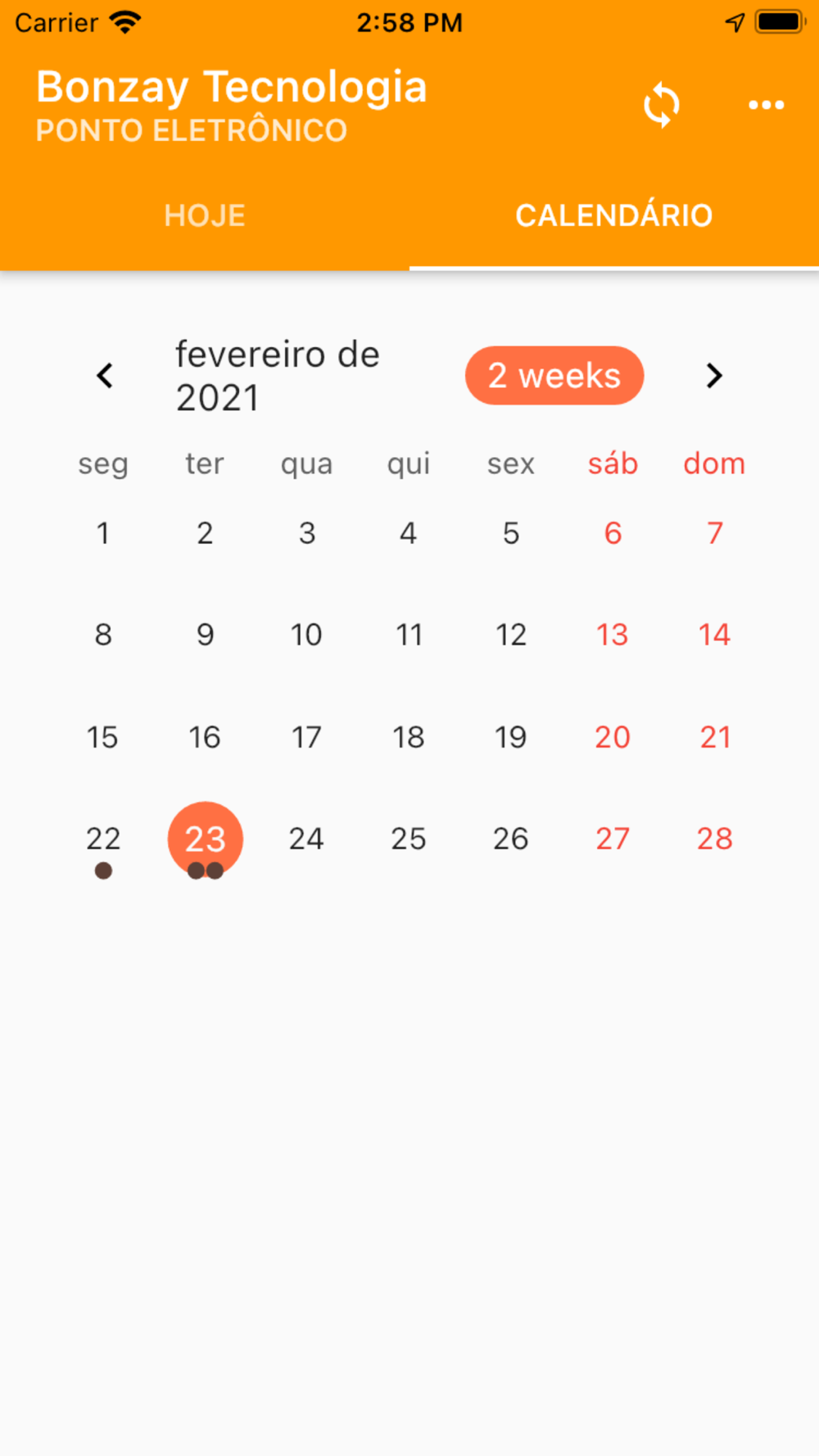Select day 28 in the calendar
Viewport: 819px width, 1456px height.
(x=715, y=839)
